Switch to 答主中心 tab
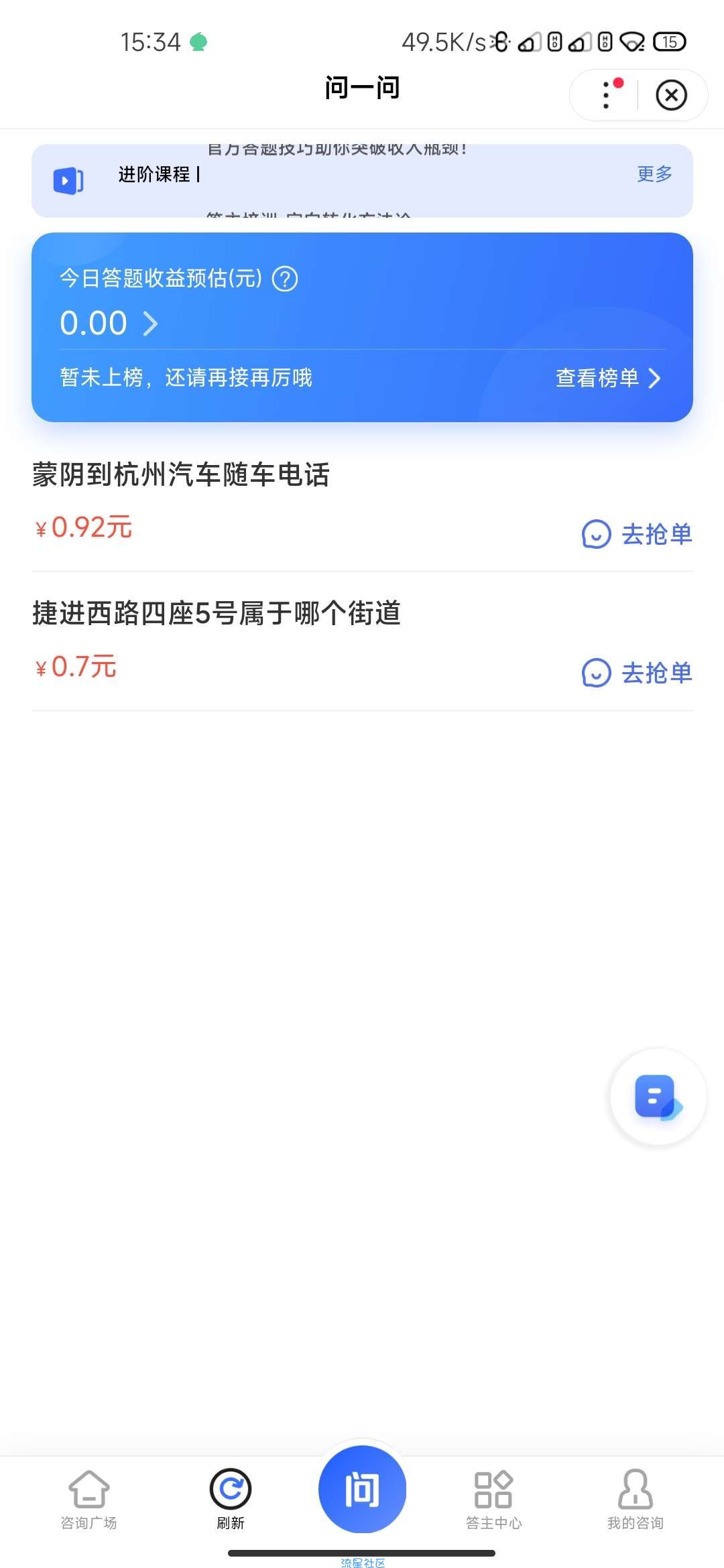The width and height of the screenshot is (724, 1568). pos(493,1500)
